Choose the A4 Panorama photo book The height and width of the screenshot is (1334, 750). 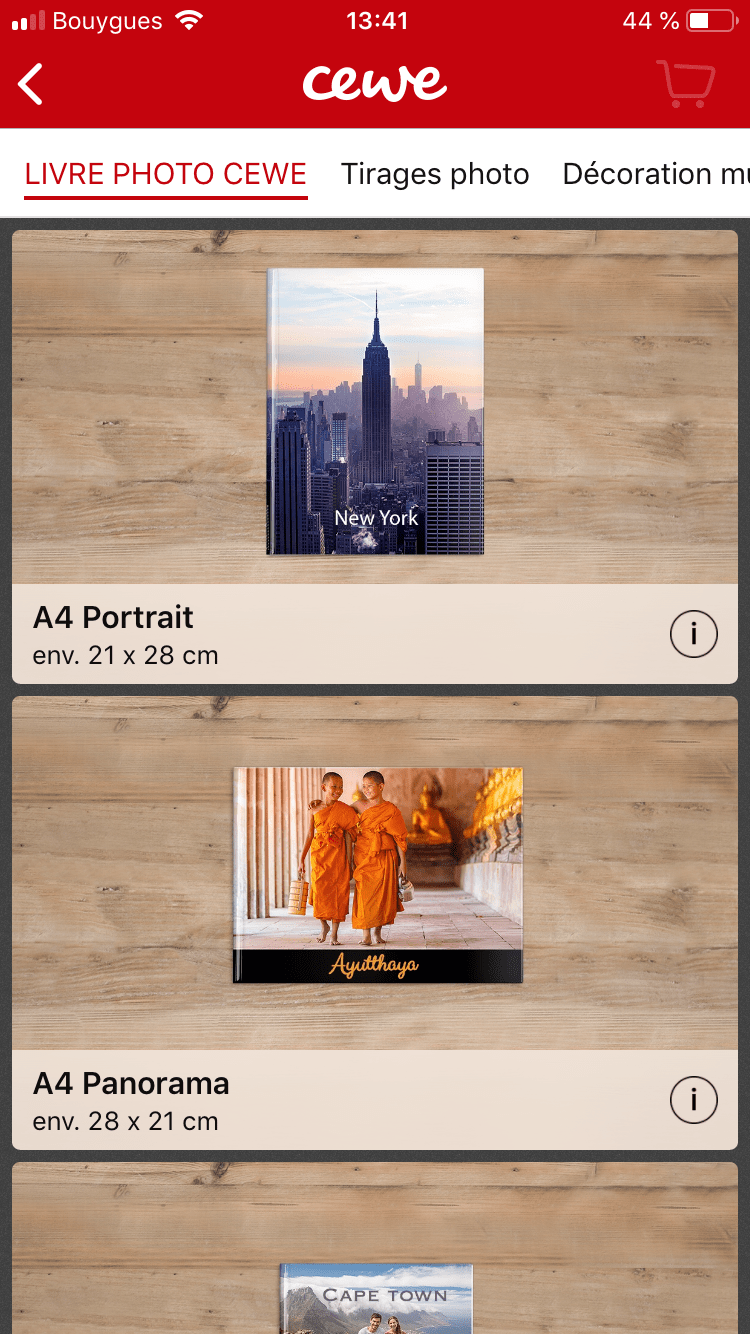click(x=377, y=875)
